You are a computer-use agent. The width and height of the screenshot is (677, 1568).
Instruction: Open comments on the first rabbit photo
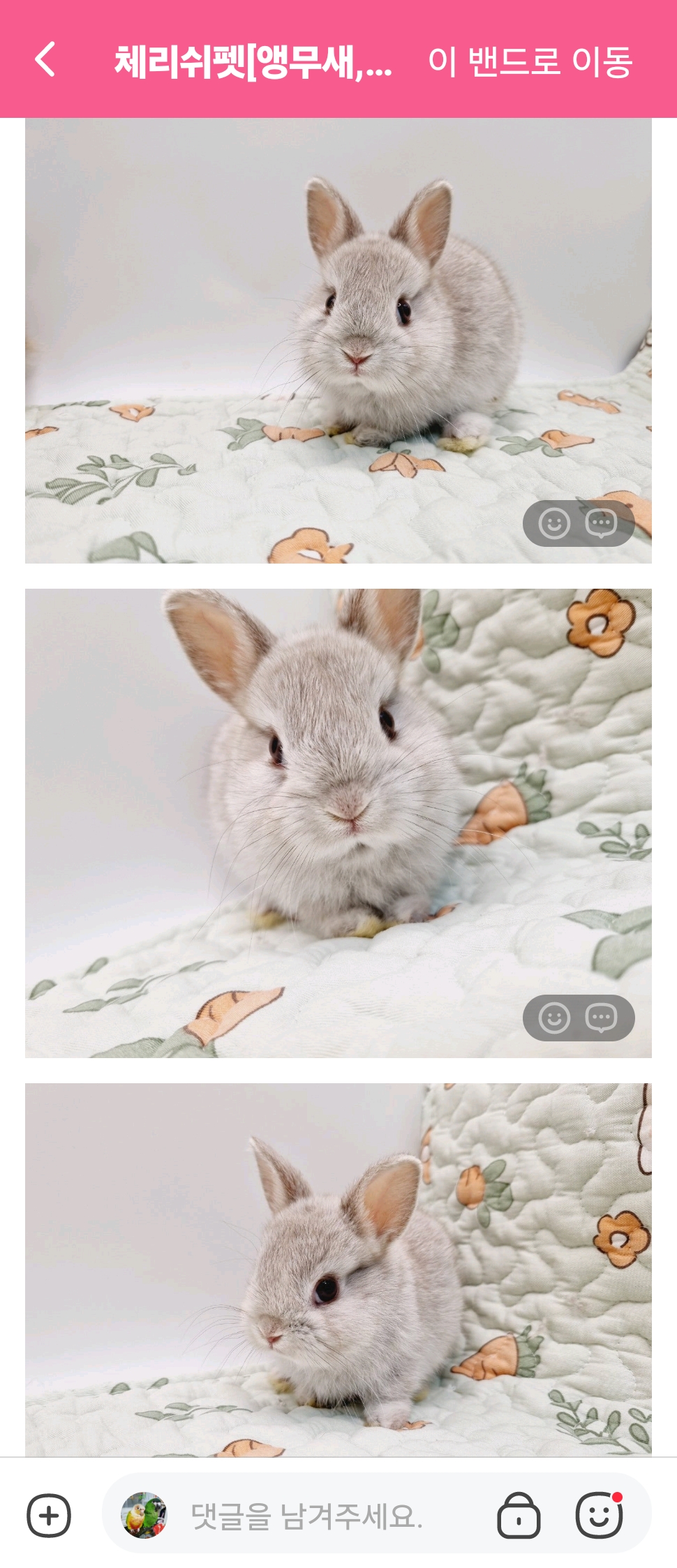pos(601,523)
